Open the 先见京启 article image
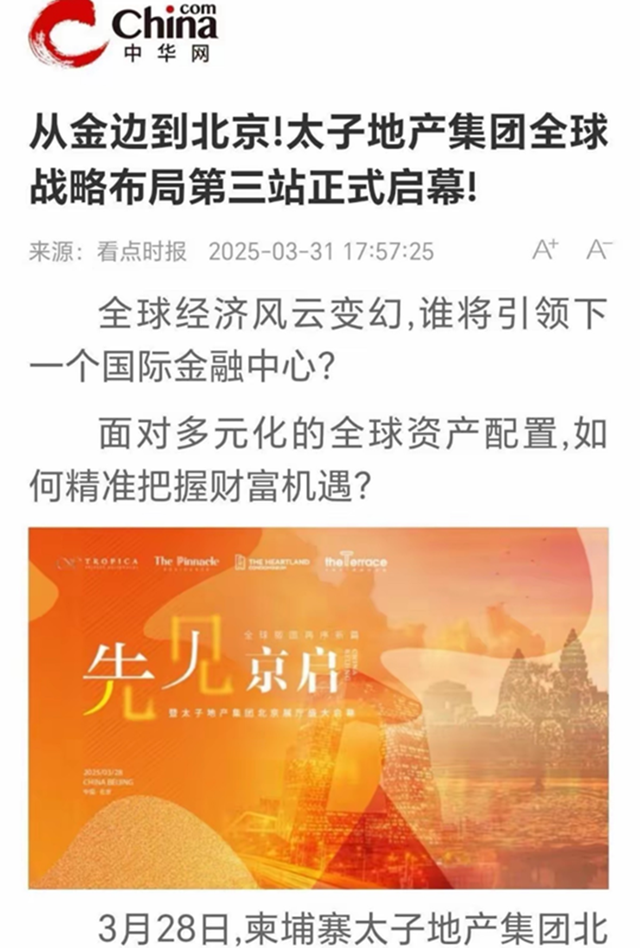This screenshot has width=640, height=948. (x=318, y=708)
